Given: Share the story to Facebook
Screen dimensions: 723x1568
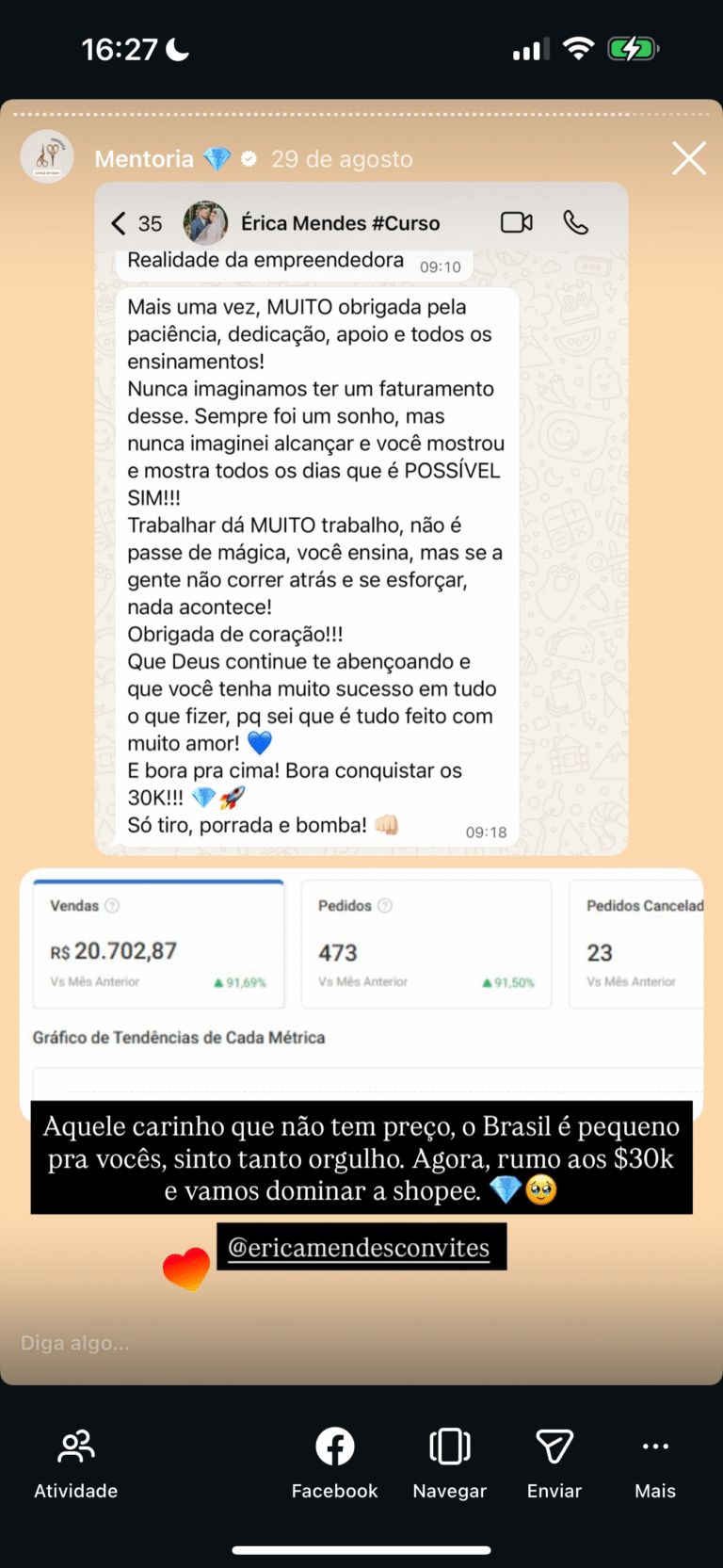Looking at the screenshot, I should 334,1463.
